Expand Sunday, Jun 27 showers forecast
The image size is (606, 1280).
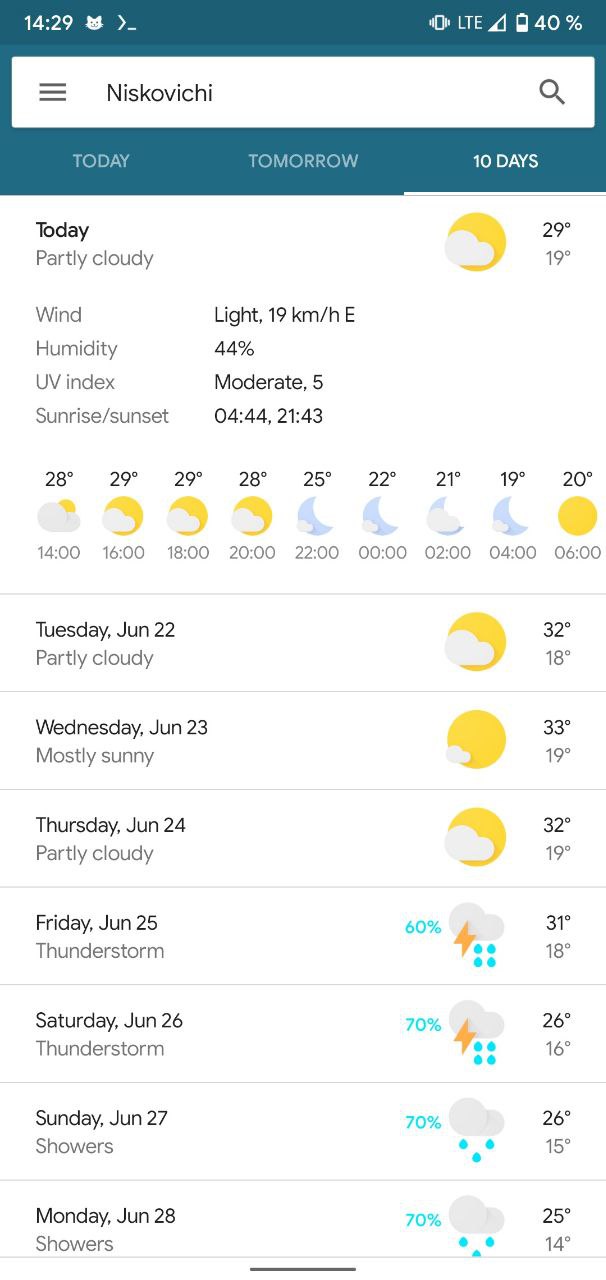(303, 1131)
